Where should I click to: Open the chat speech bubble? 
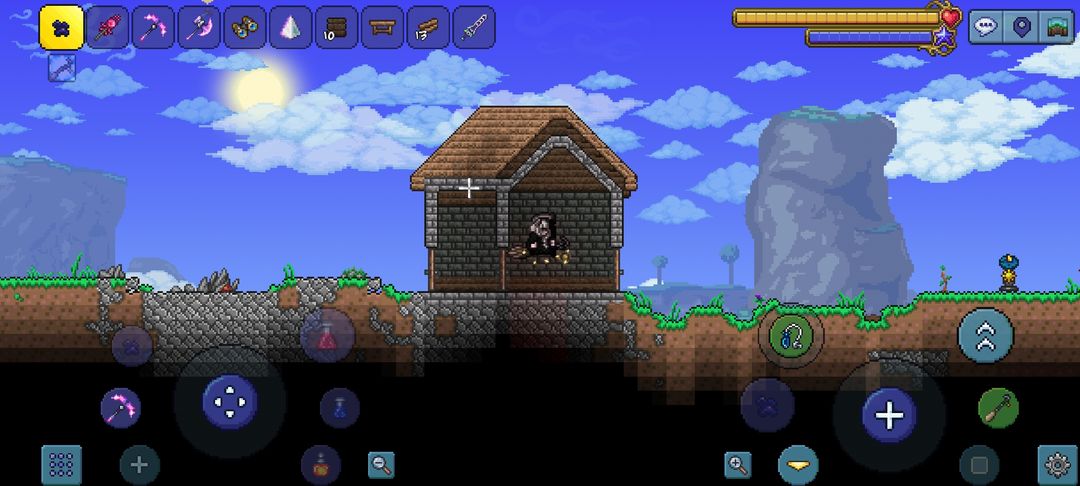click(987, 27)
